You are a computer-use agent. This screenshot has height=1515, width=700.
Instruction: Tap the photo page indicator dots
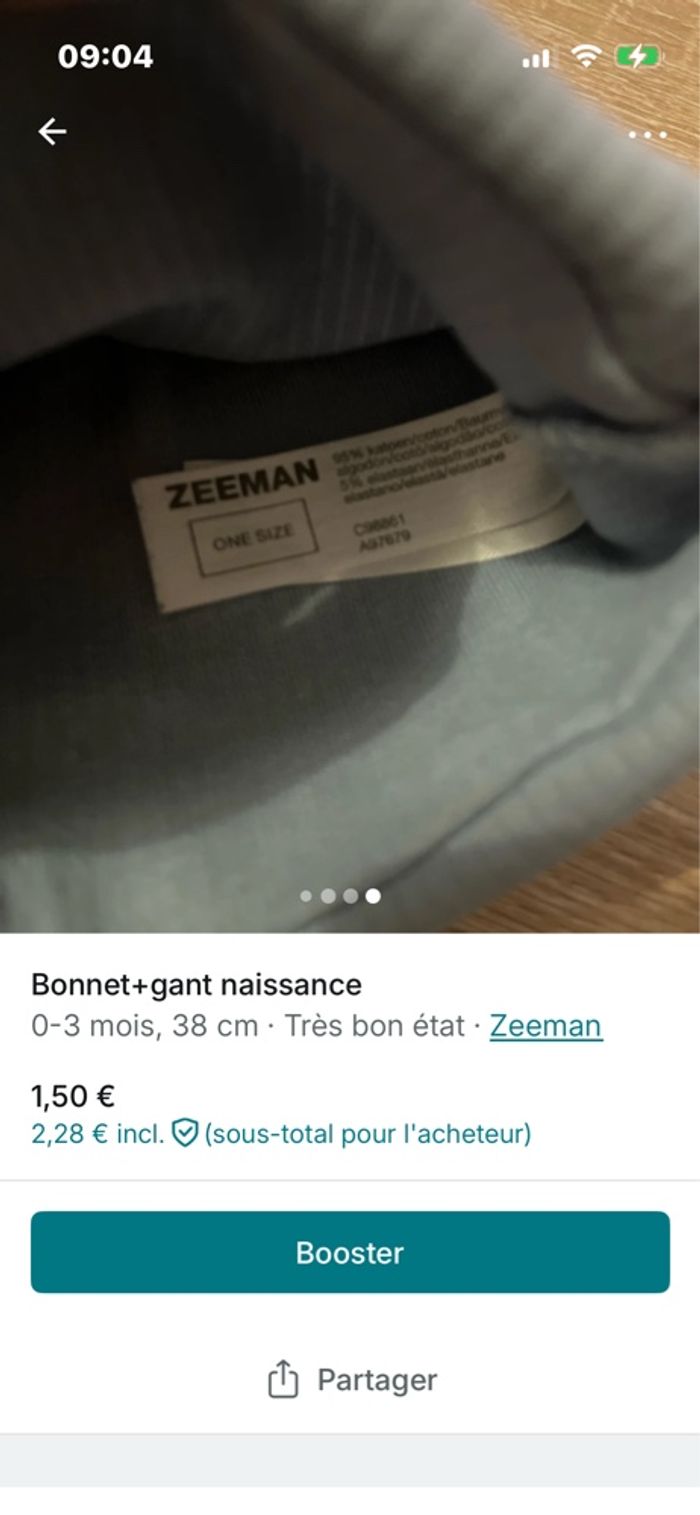point(340,896)
